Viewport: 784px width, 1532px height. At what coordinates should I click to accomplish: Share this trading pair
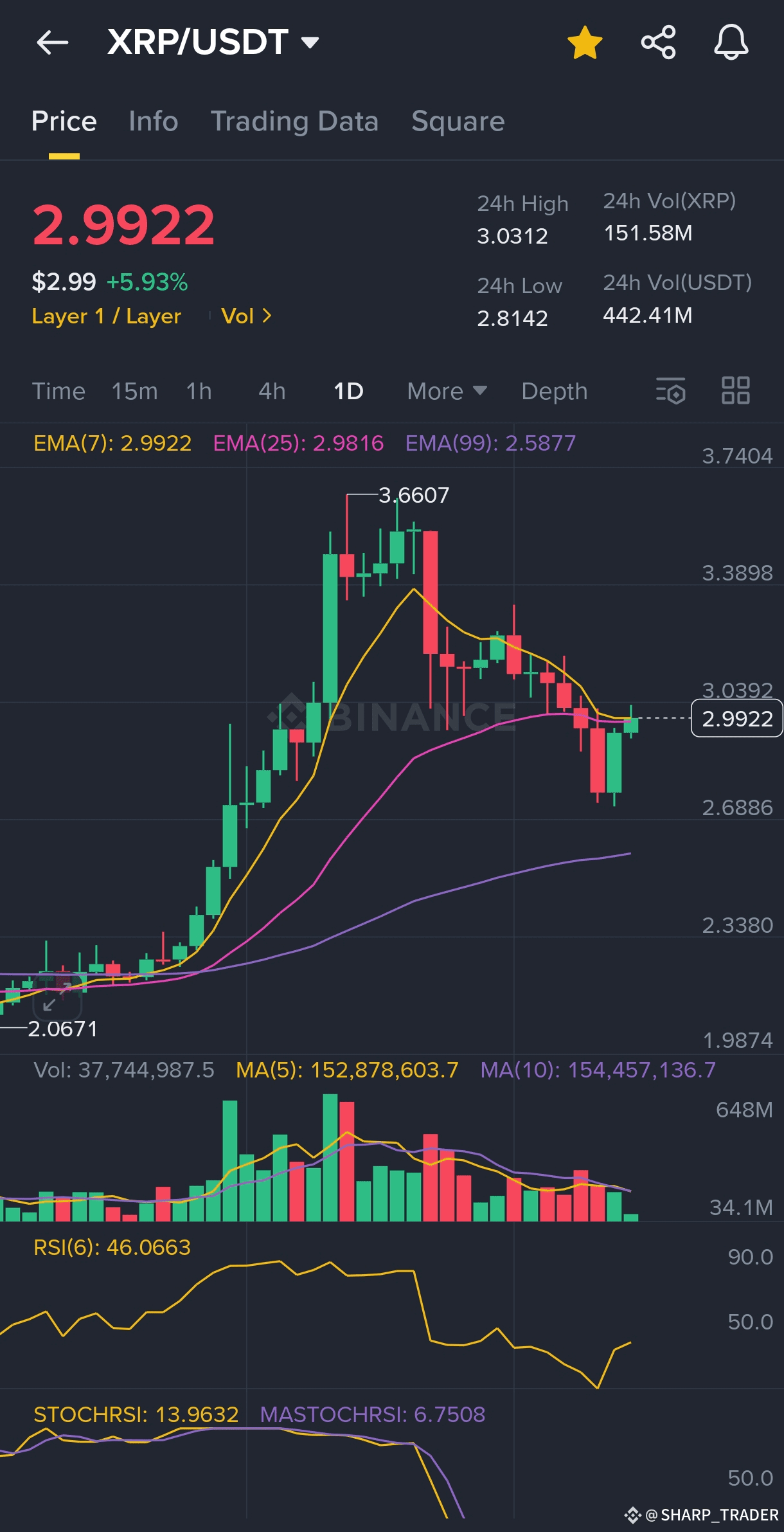pos(659,42)
